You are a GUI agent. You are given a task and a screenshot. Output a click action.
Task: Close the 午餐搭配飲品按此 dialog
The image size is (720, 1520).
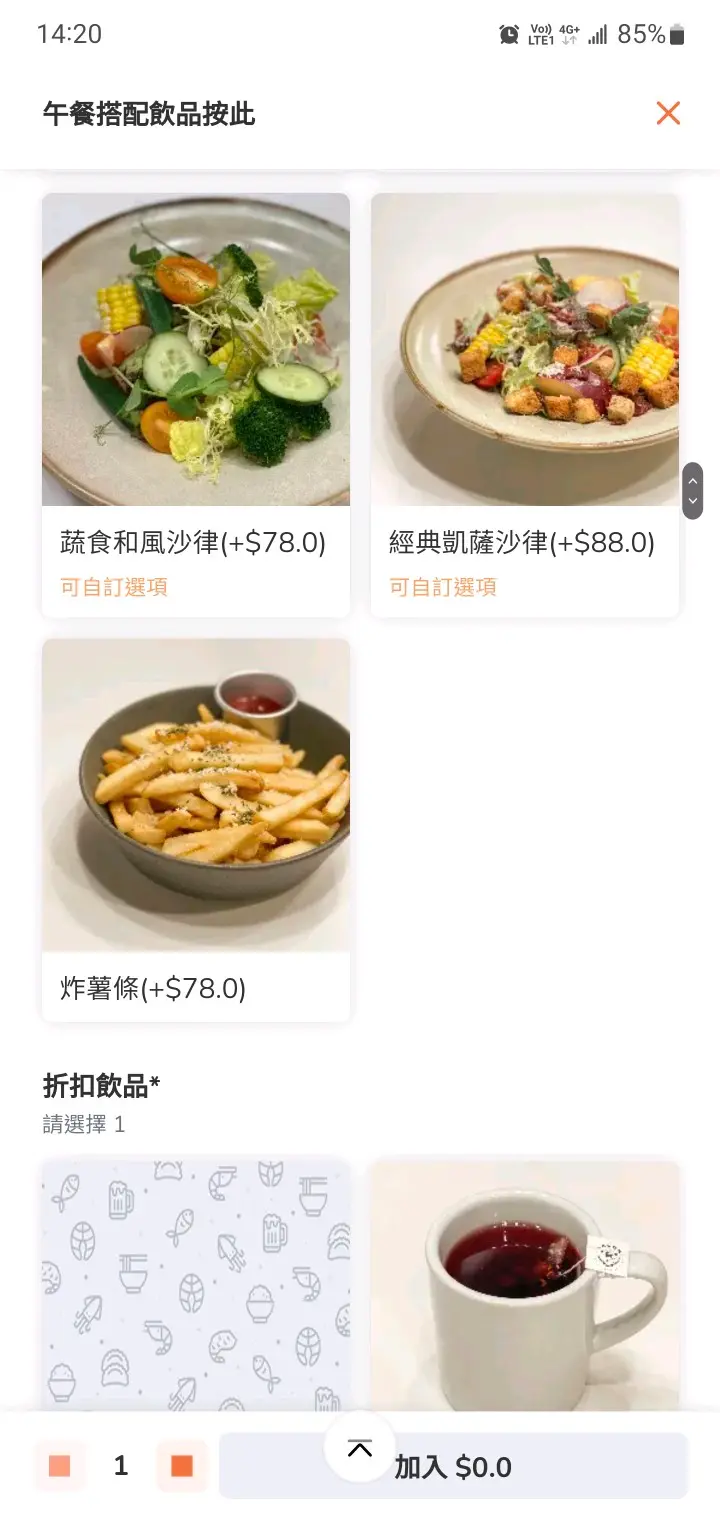click(668, 114)
